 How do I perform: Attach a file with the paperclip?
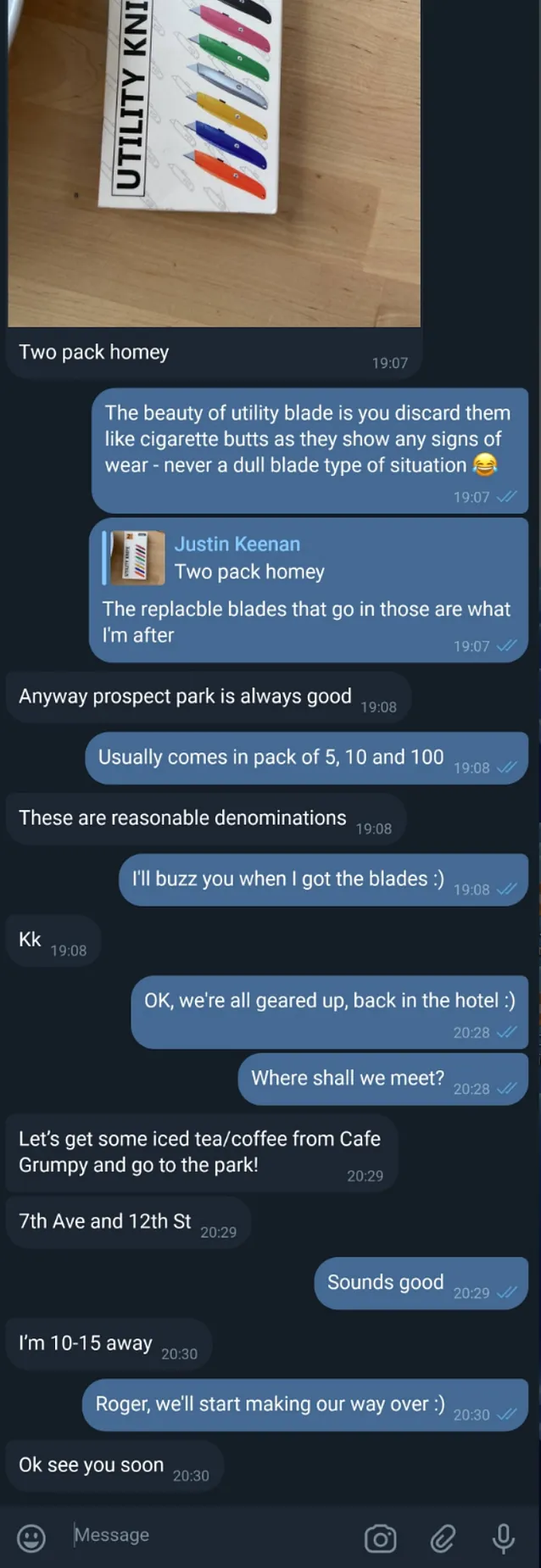tap(443, 1538)
